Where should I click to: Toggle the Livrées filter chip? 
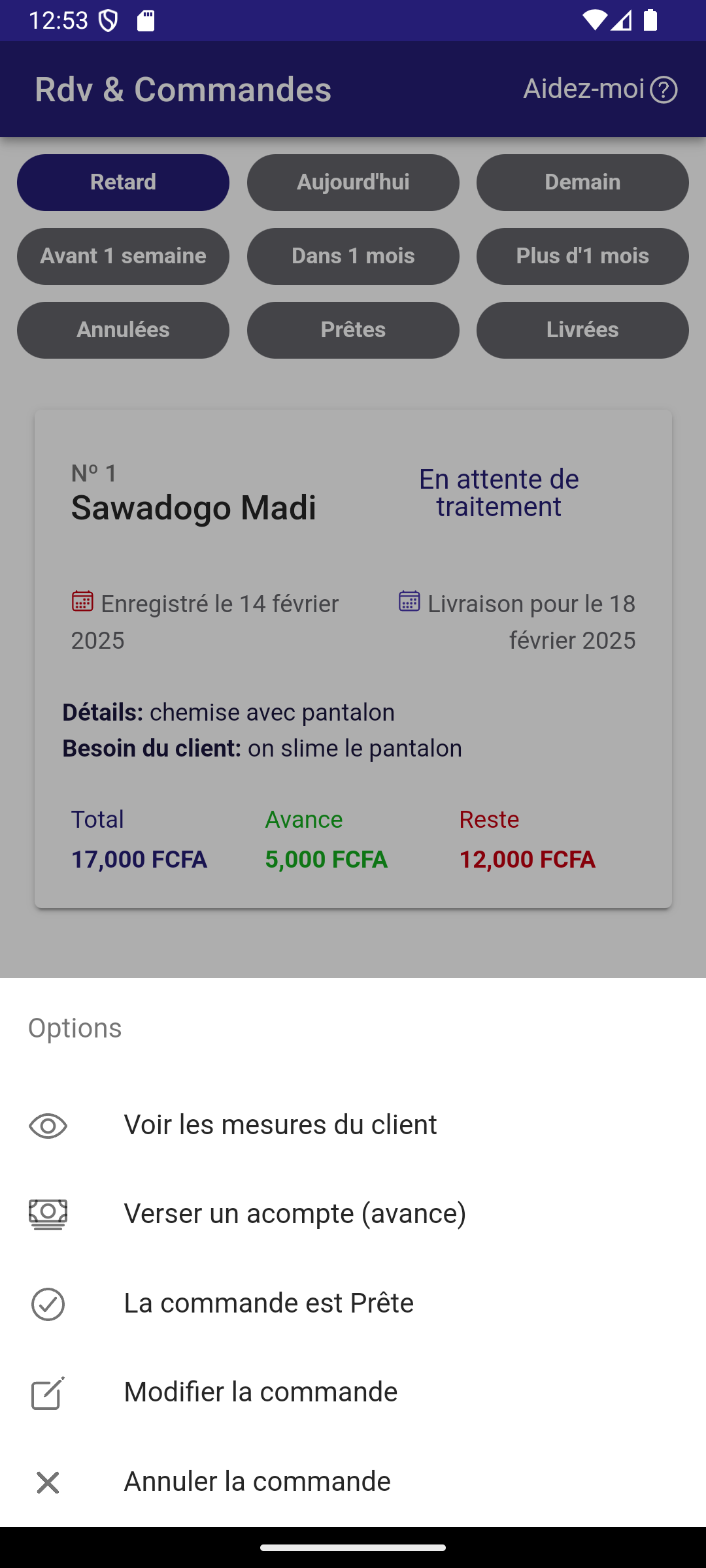582,330
